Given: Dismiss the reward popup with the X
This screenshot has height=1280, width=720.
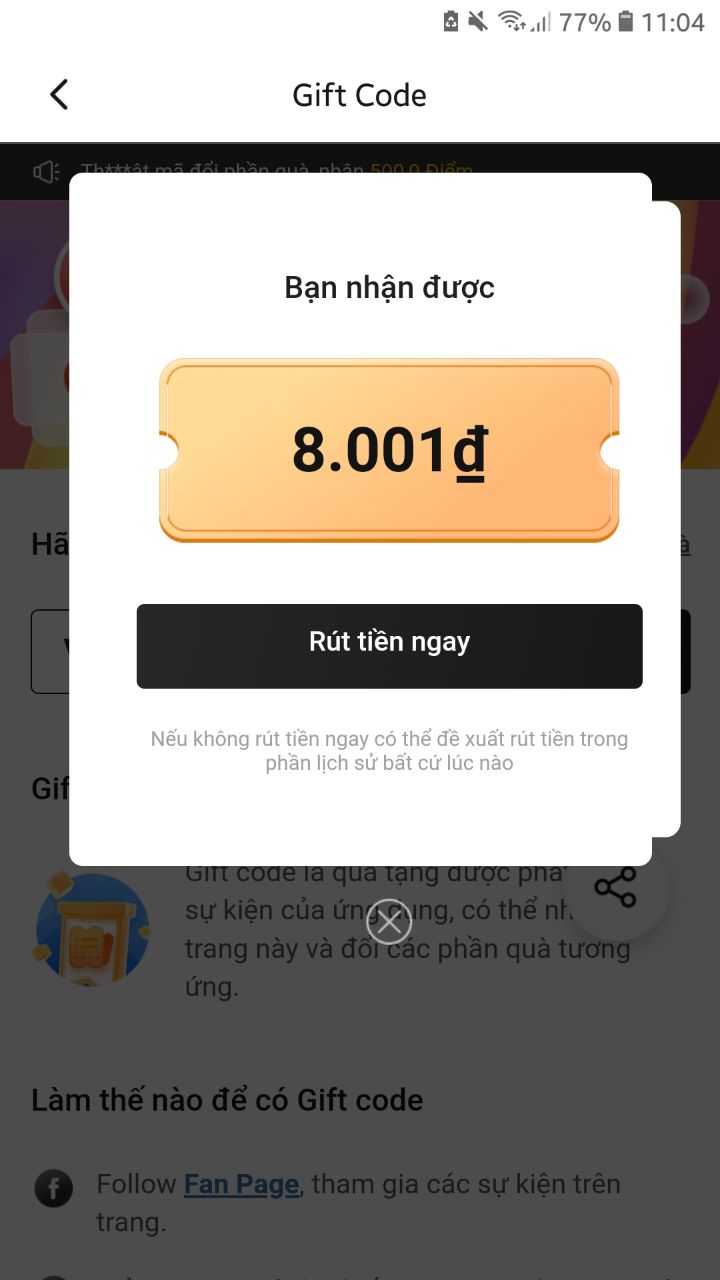Looking at the screenshot, I should (x=389, y=922).
